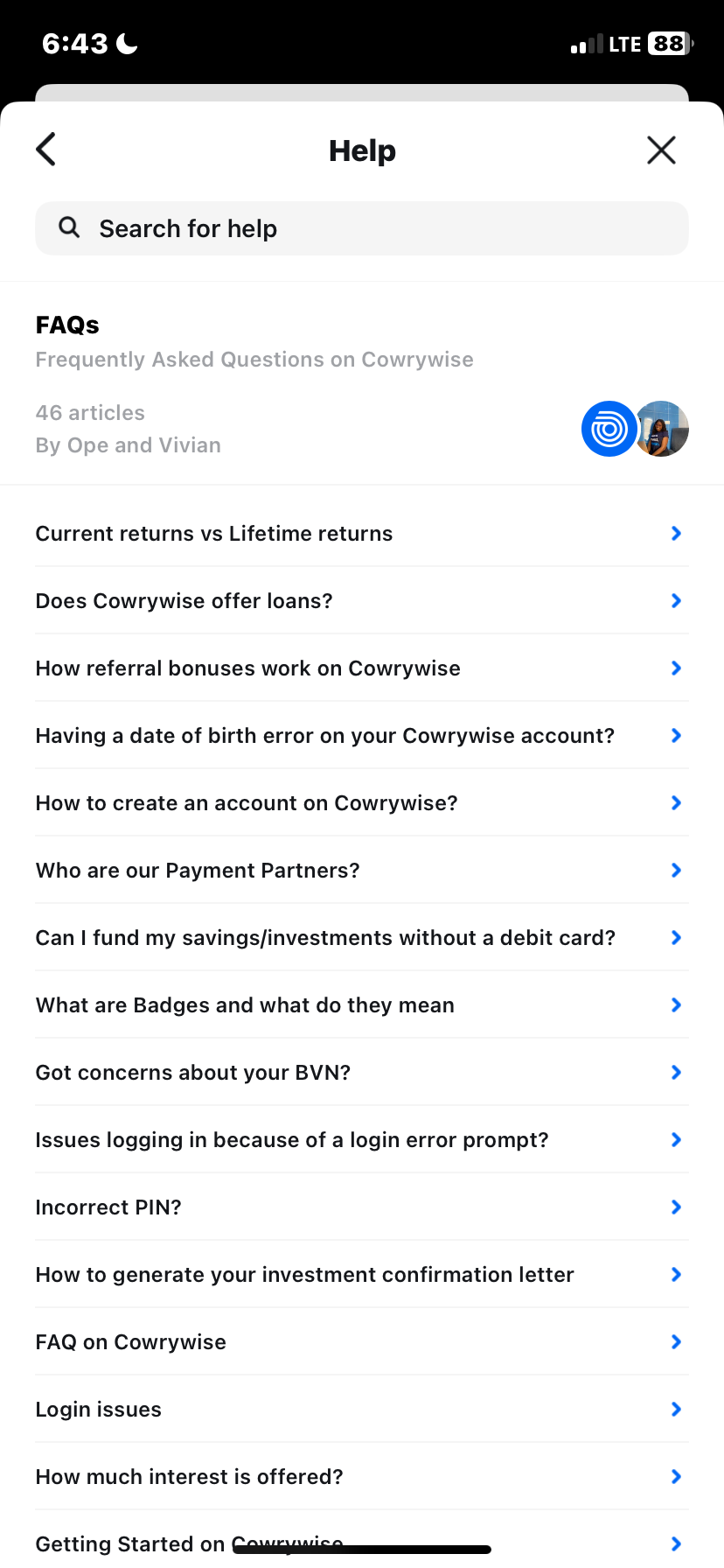Tap the search magnifier in the help bar

click(x=69, y=227)
